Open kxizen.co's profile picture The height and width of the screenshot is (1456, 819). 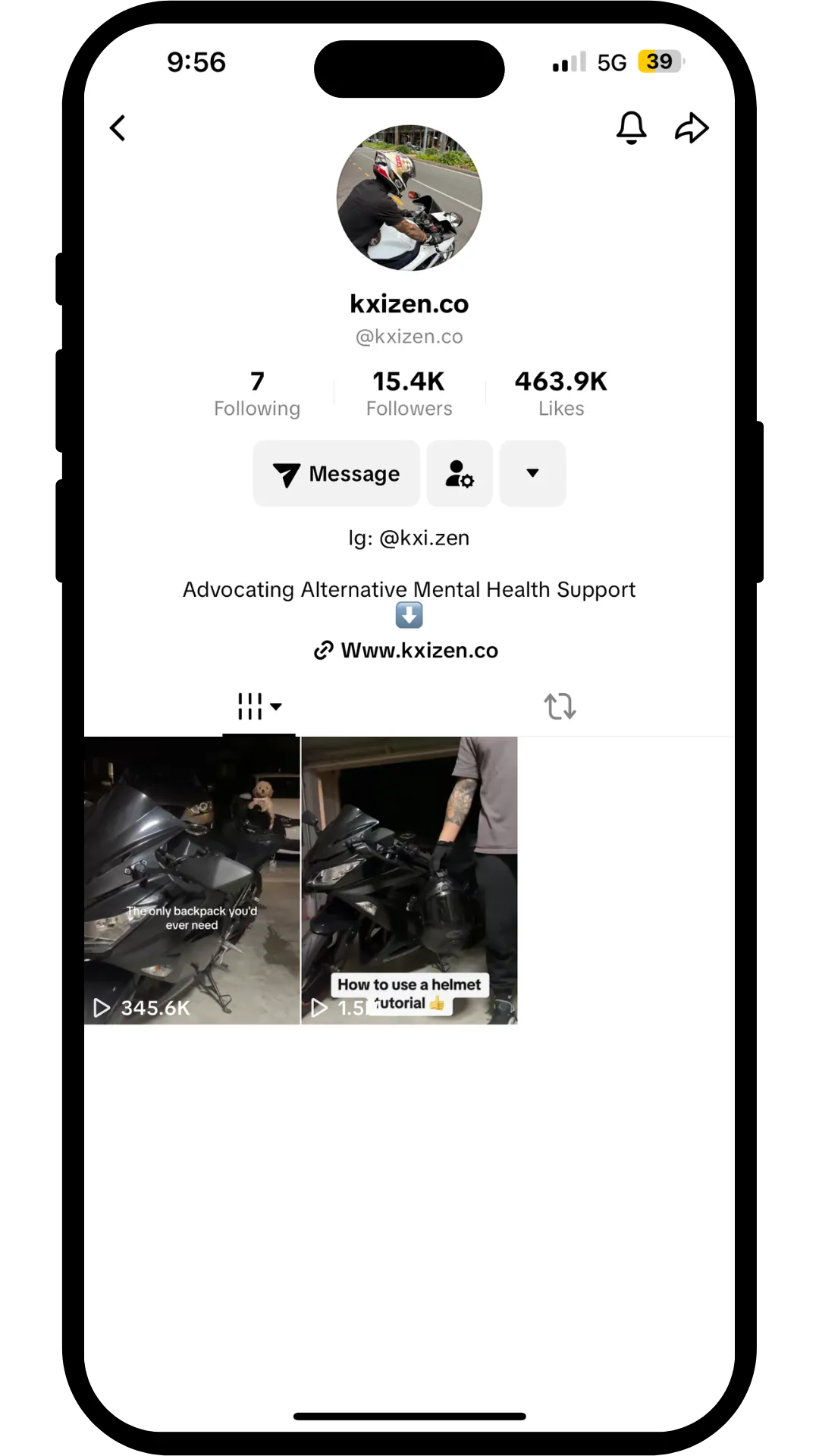[x=409, y=198]
